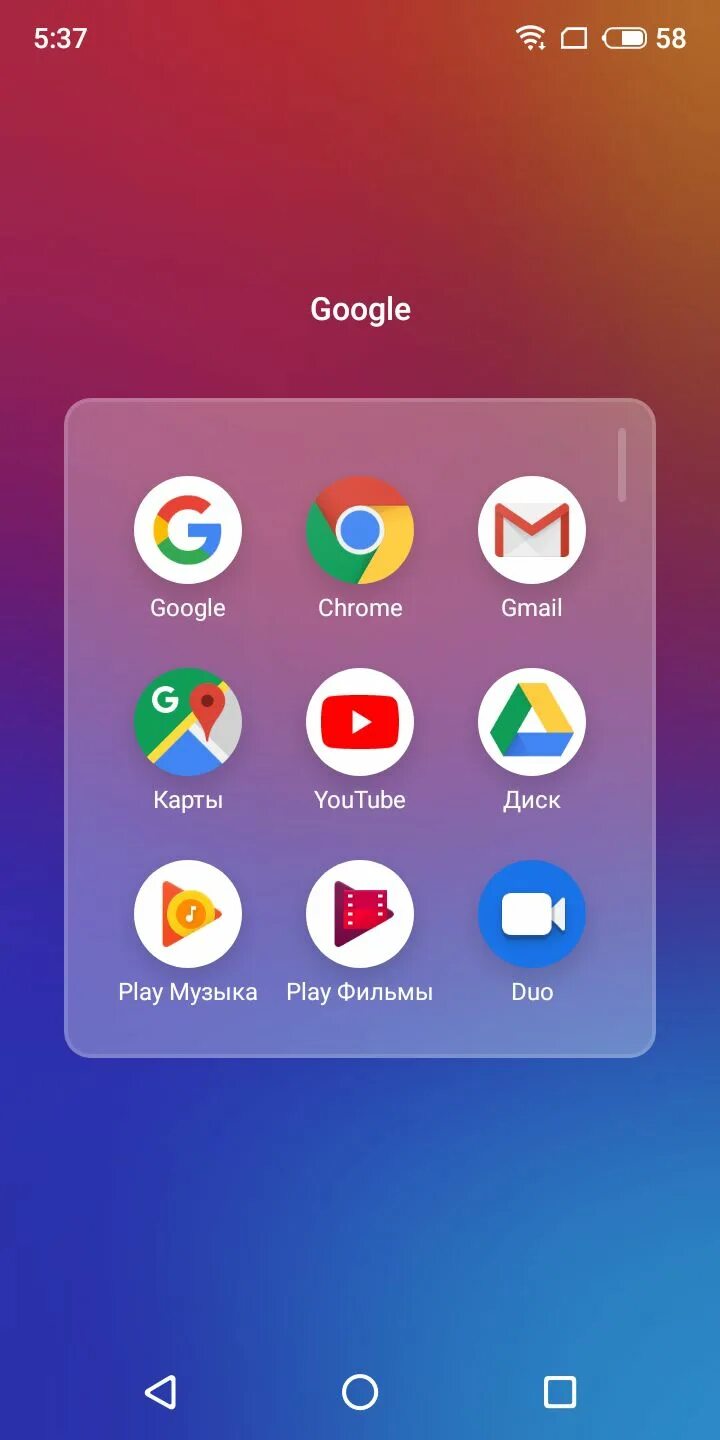This screenshot has height=1440, width=720.
Task: Tap the Google folder title
Action: coord(360,309)
